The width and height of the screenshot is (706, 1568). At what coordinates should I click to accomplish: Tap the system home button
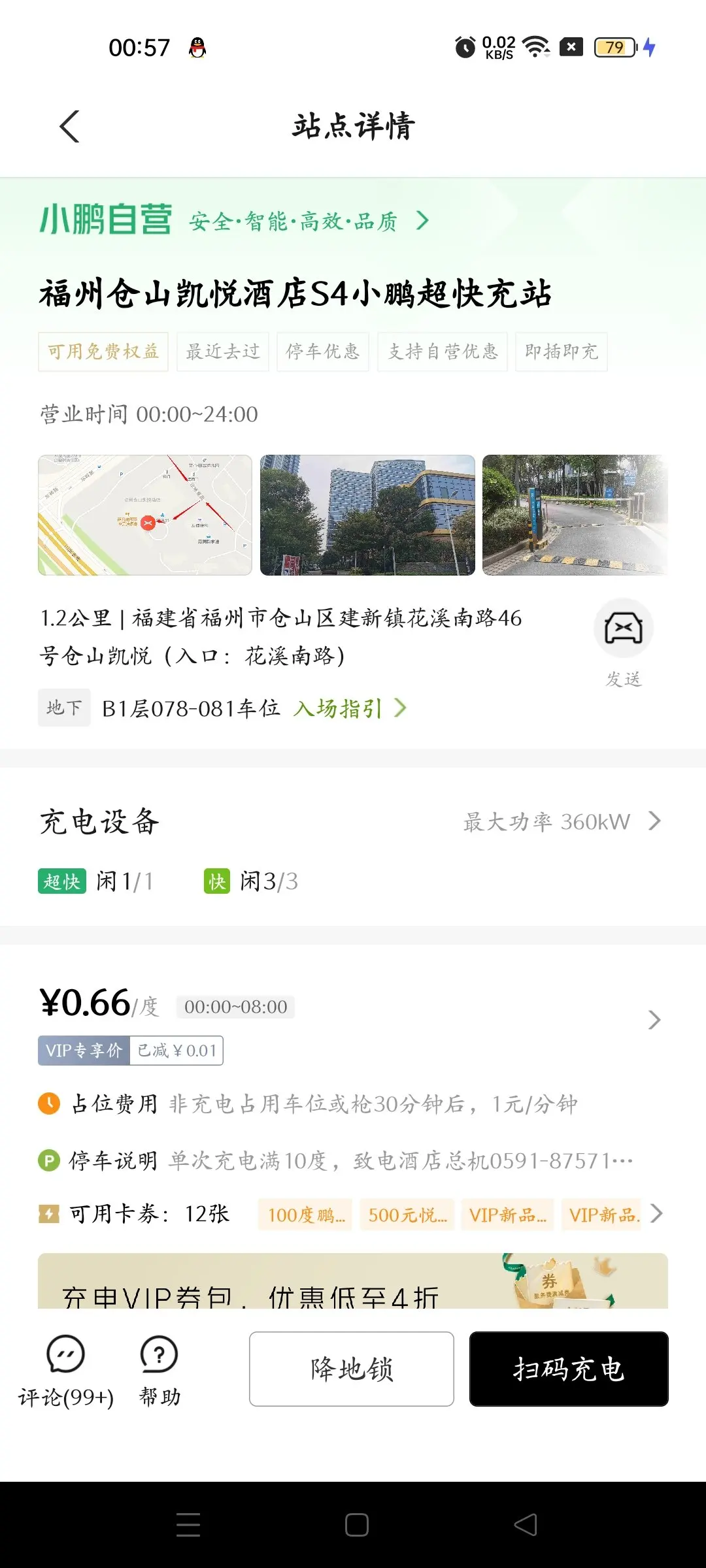(356, 1525)
